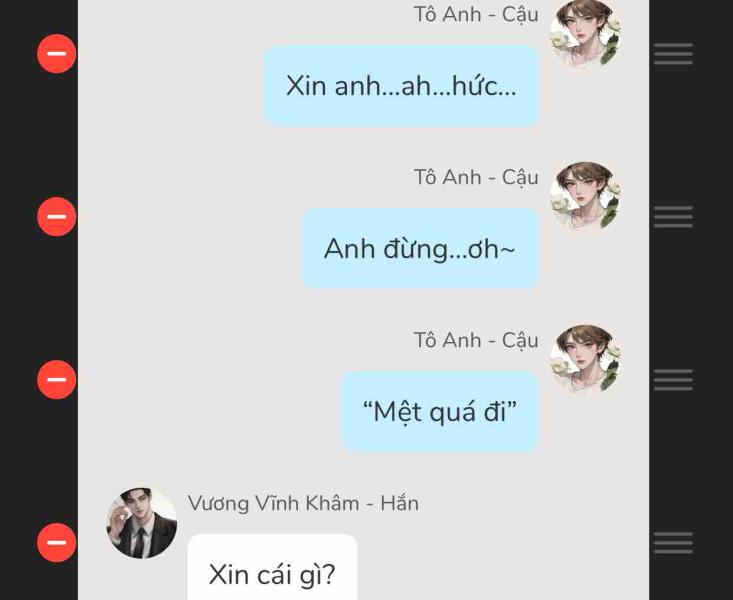
Task: Delete the message "Mệt quá đi"
Action: [x=57, y=379]
